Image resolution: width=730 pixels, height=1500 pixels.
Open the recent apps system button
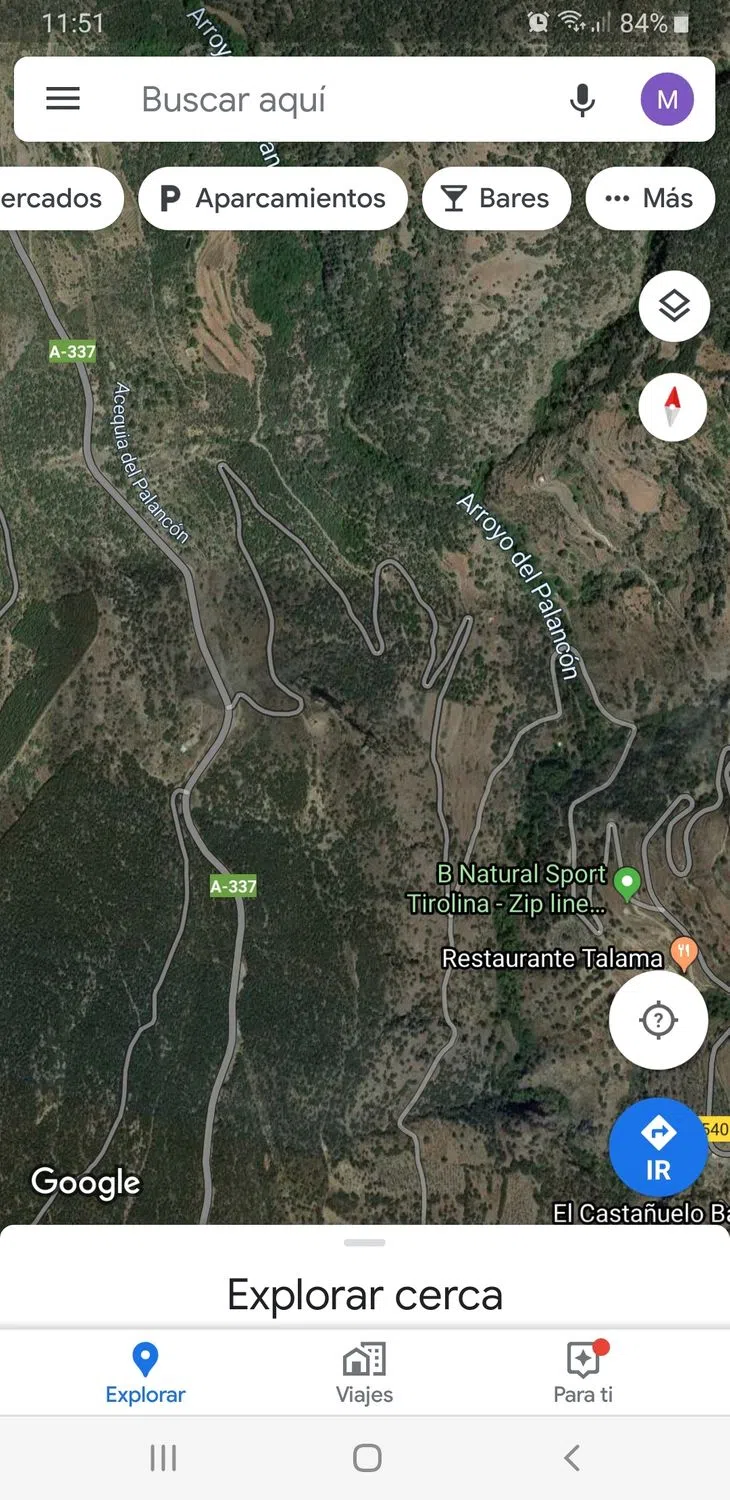163,1458
